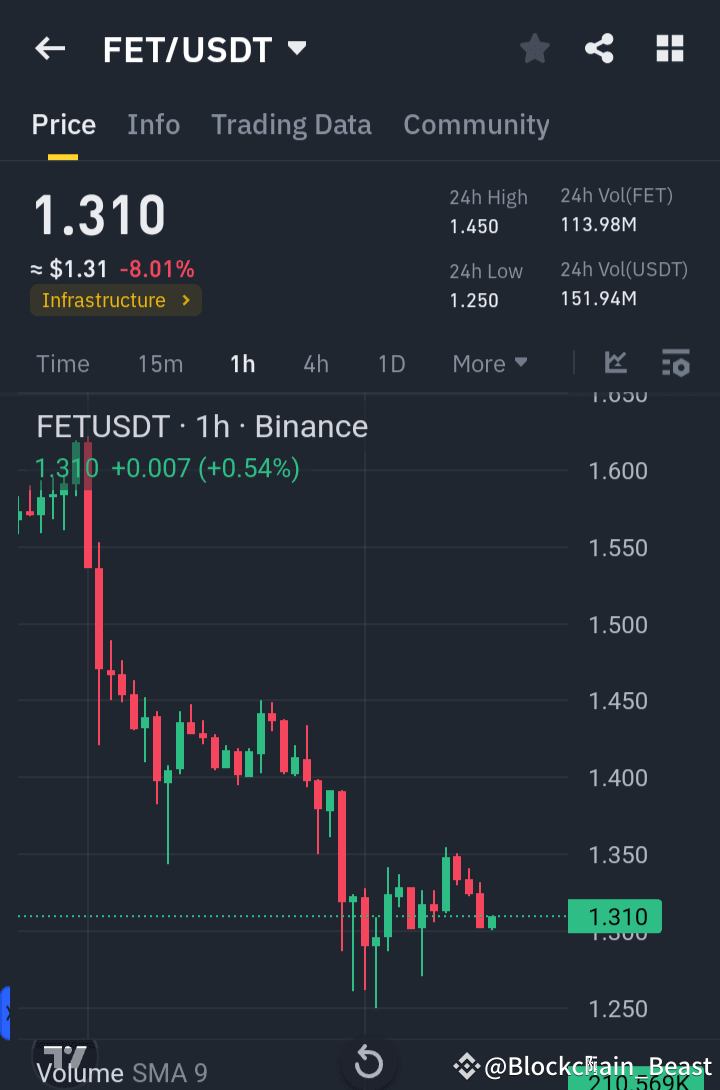Image resolution: width=720 pixels, height=1090 pixels.
Task: Click the Binance diamond logo watermark
Action: 465,1063
